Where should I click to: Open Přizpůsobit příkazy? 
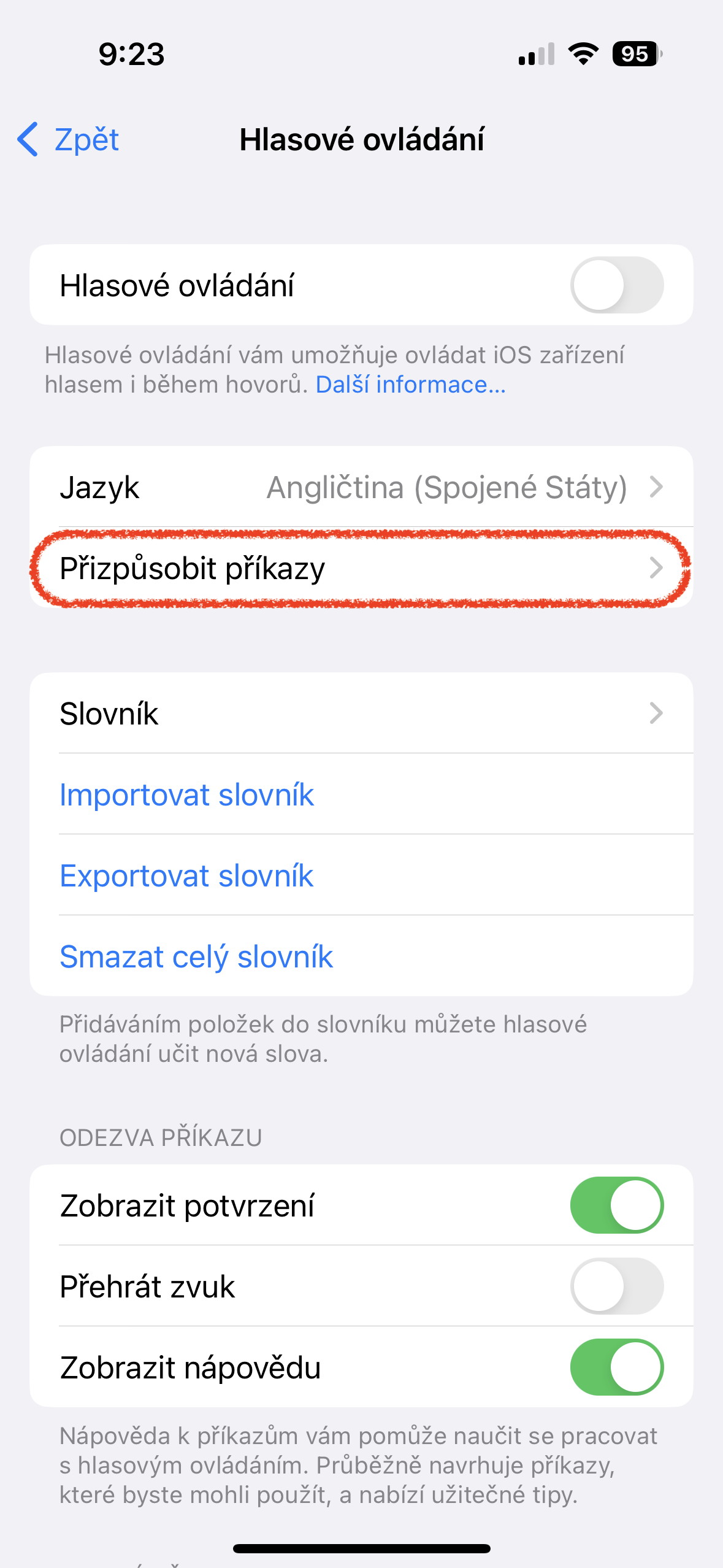point(361,568)
